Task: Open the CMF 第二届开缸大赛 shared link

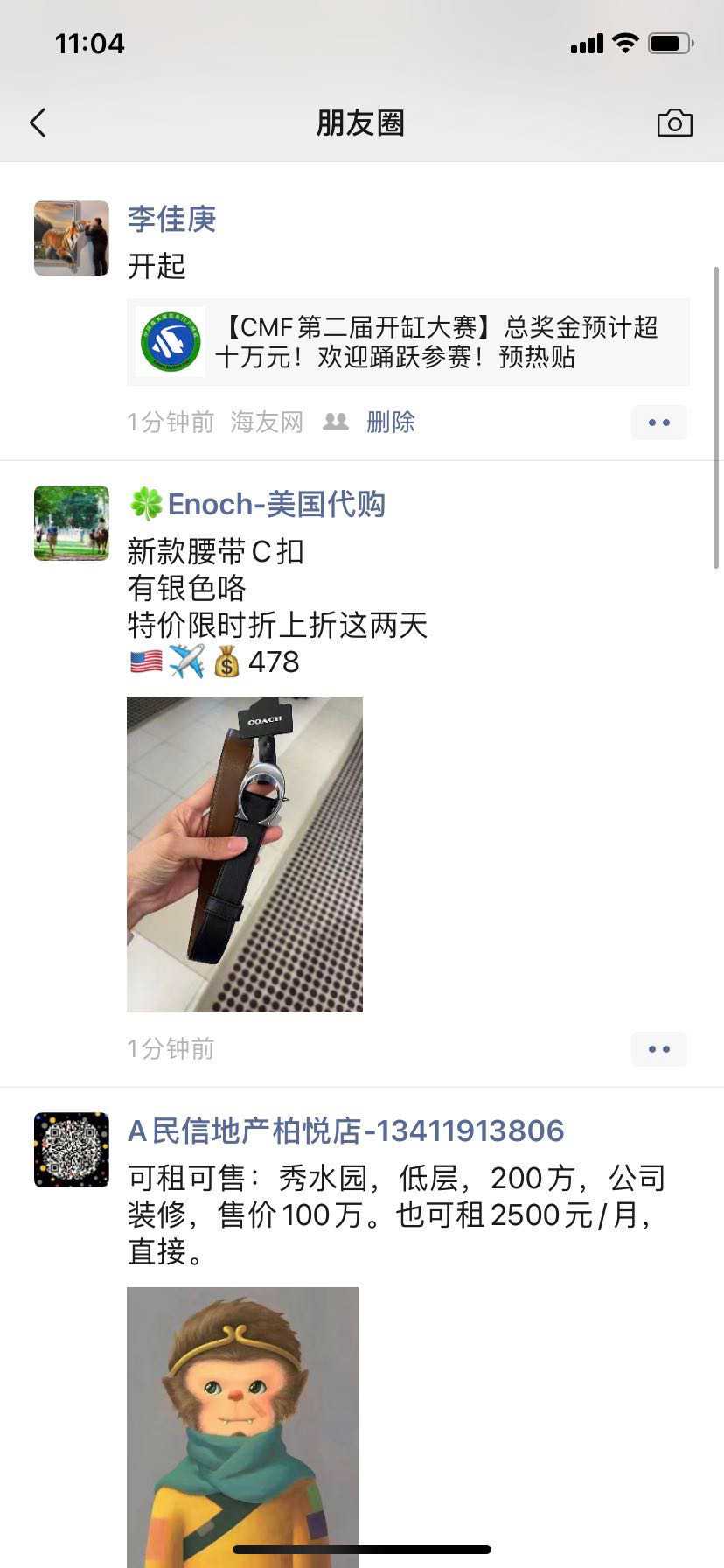Action: pos(408,342)
